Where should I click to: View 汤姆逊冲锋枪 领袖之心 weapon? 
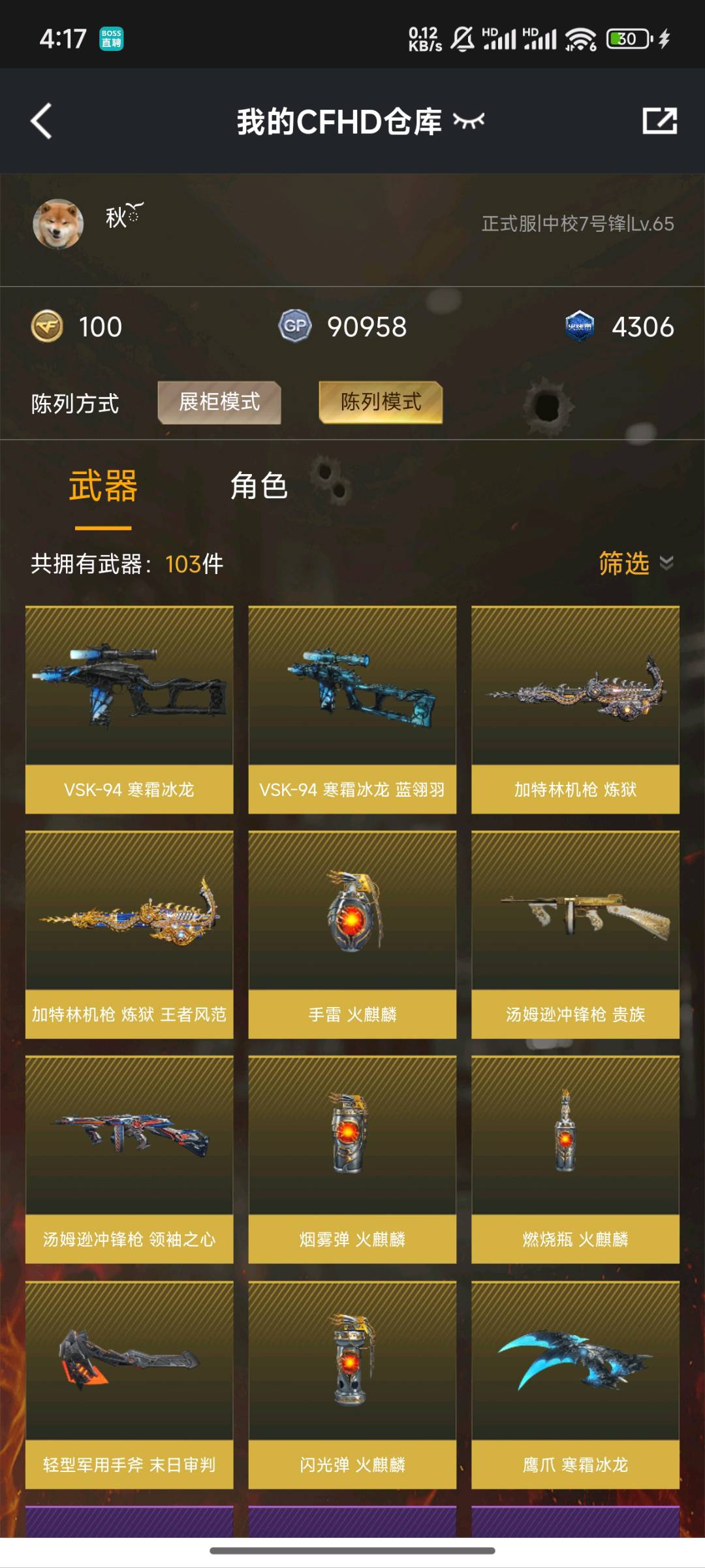[x=129, y=1160]
